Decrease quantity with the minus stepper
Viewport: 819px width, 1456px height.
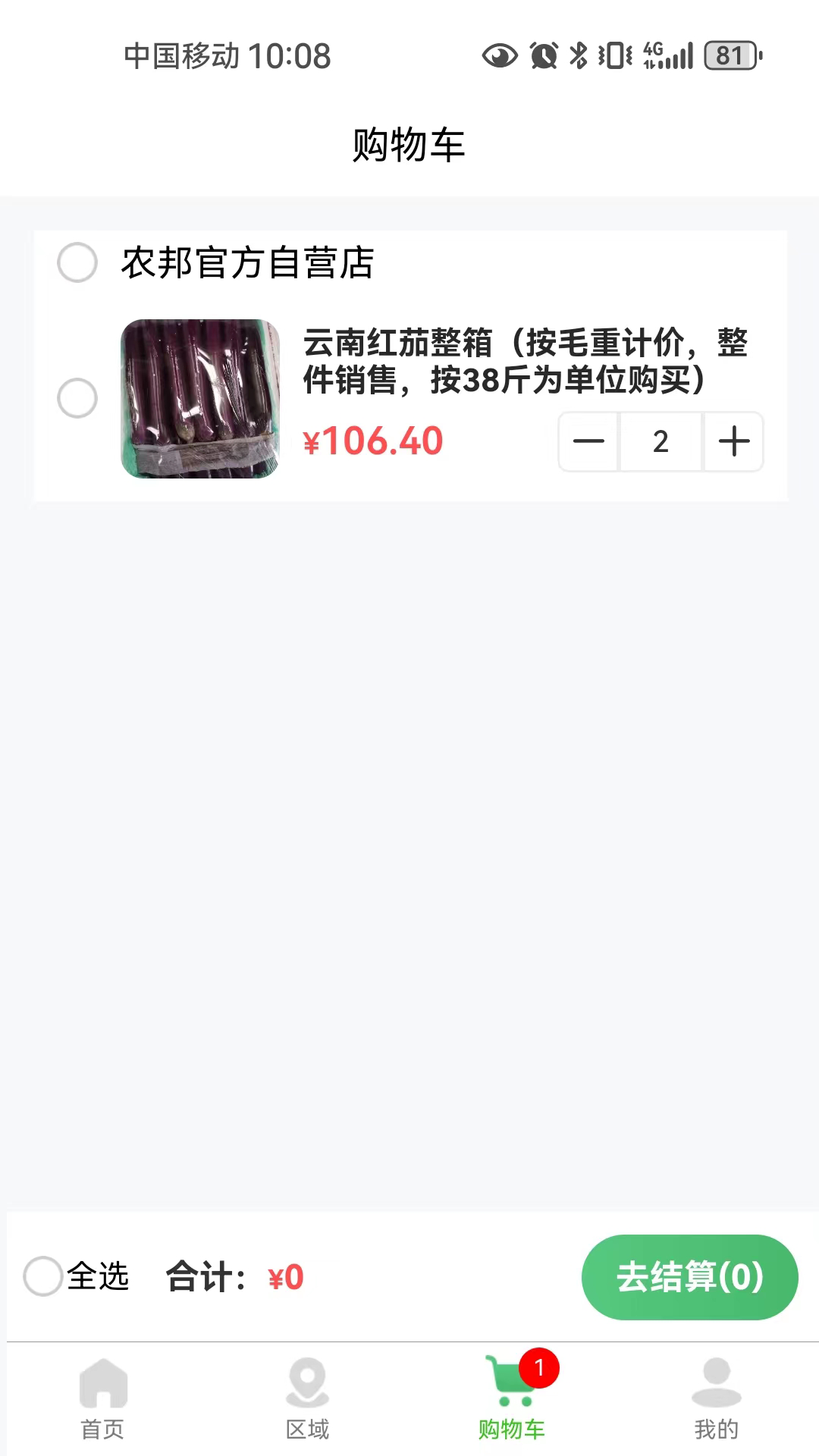[588, 442]
